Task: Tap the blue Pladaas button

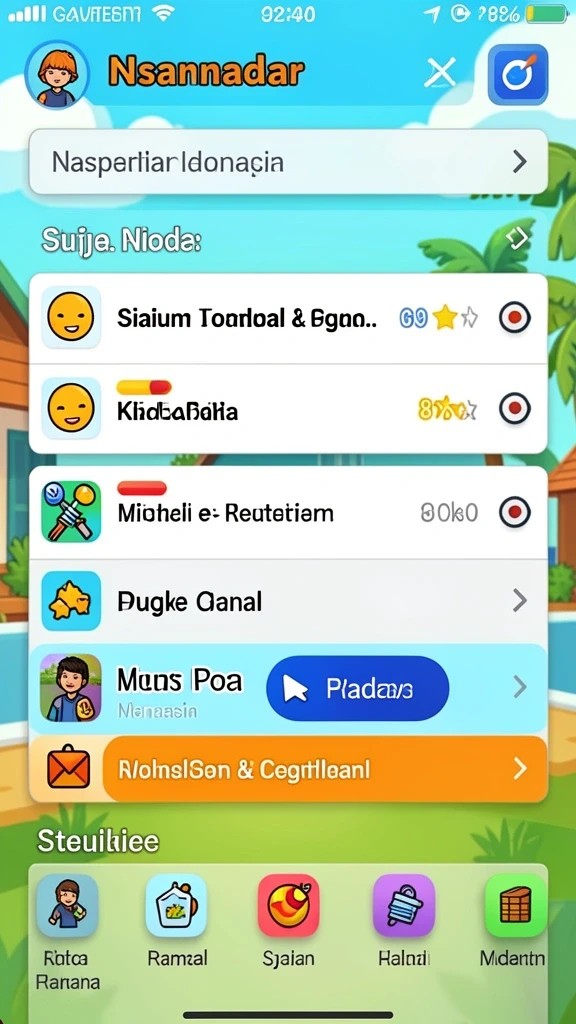Action: pos(357,688)
